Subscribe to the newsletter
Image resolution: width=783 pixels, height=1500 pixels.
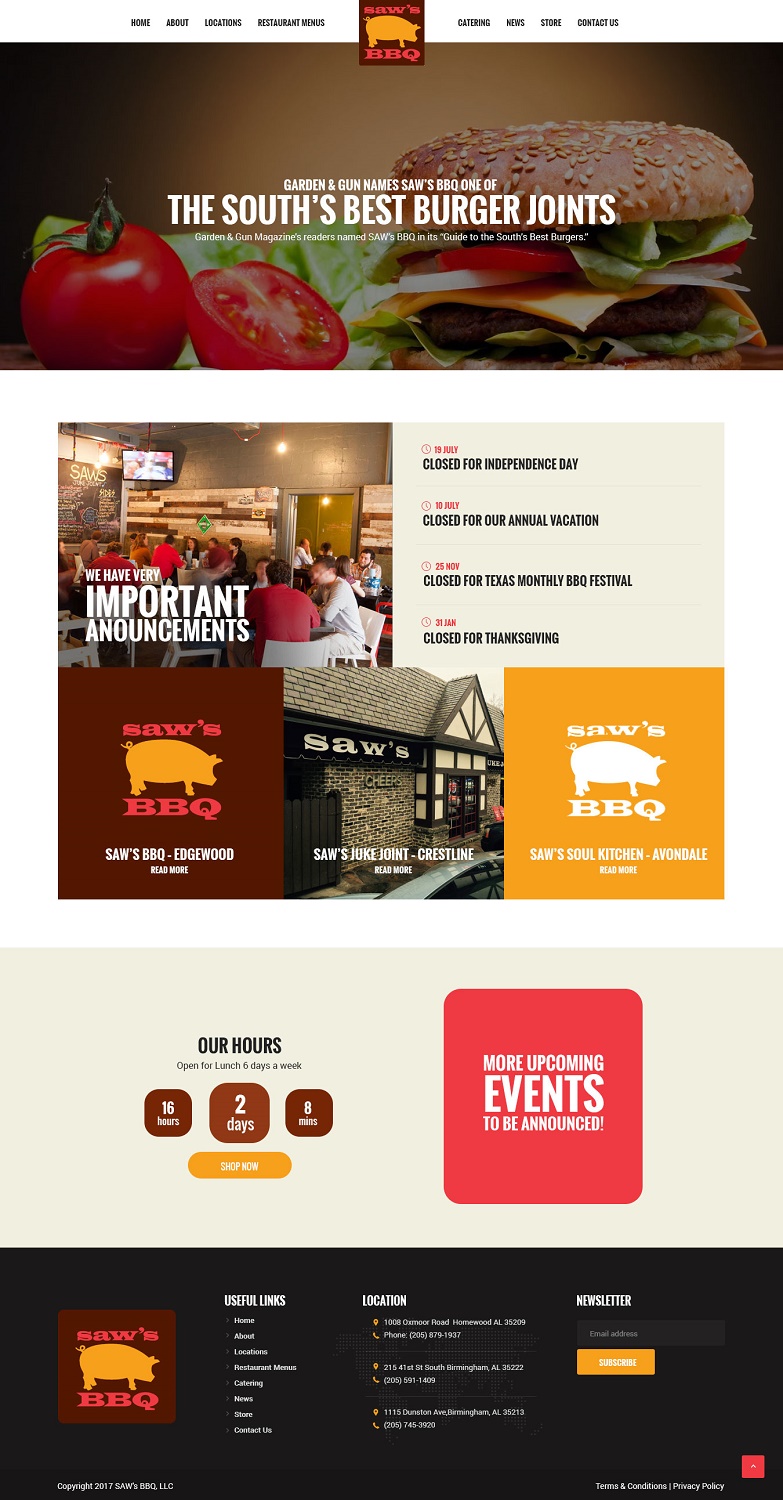click(x=616, y=1362)
